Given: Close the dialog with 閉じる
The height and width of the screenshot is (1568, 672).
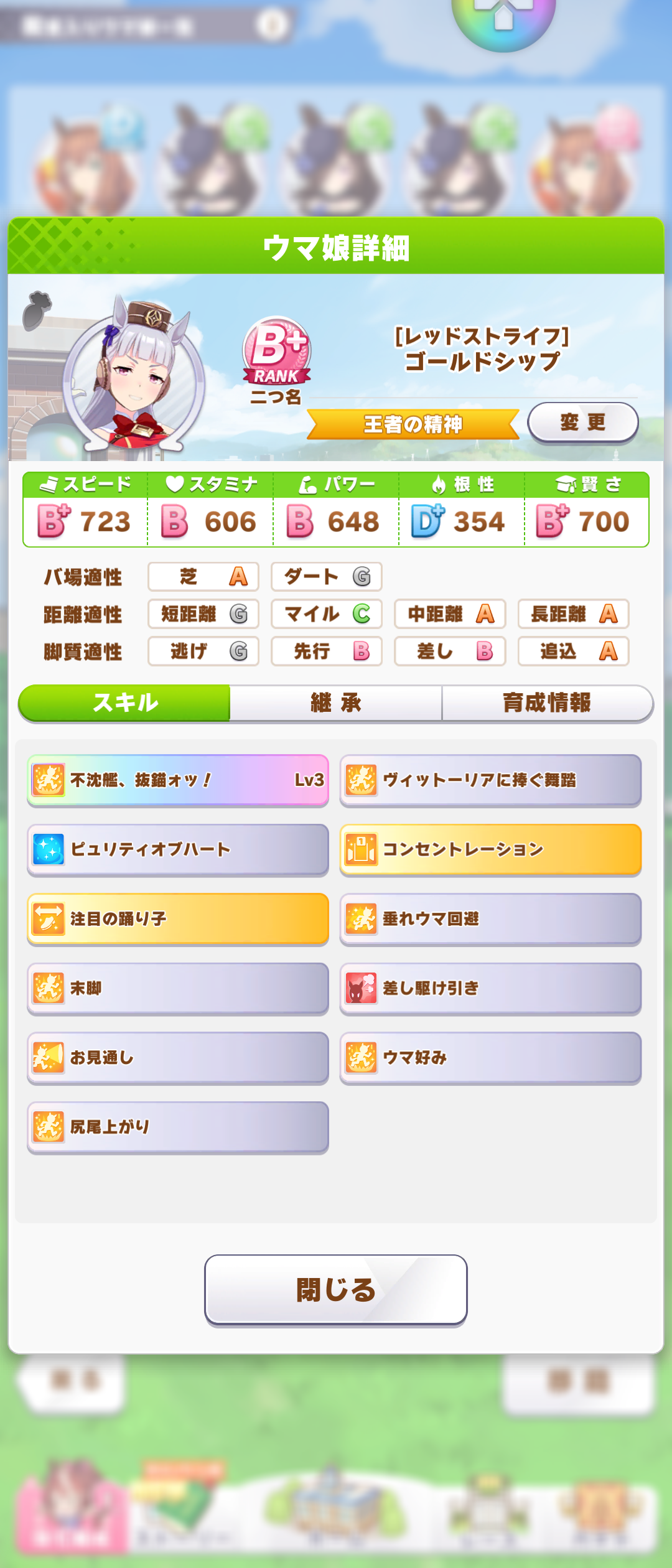Looking at the screenshot, I should [x=336, y=1289].
